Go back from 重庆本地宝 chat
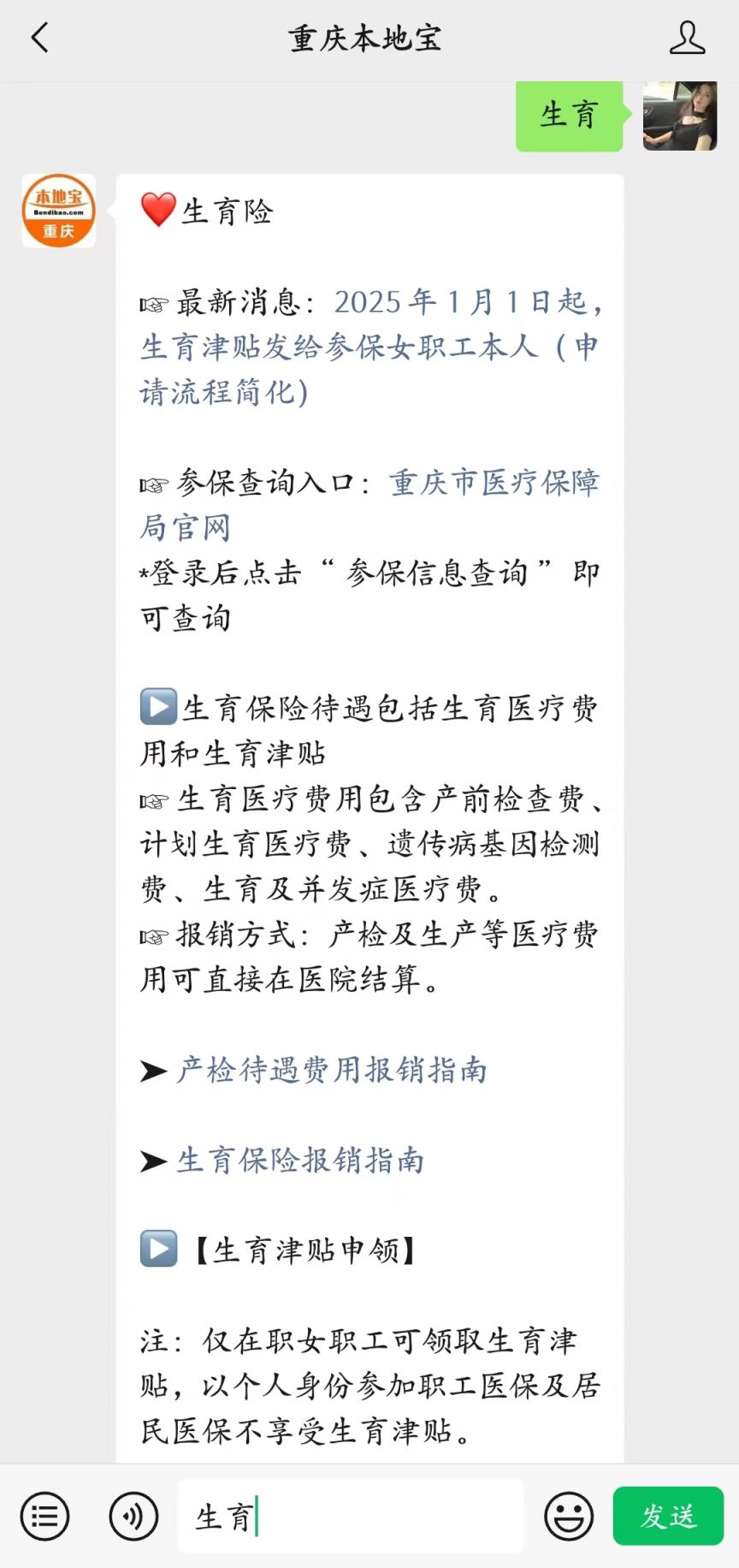Image resolution: width=739 pixels, height=1568 pixels. [39, 39]
